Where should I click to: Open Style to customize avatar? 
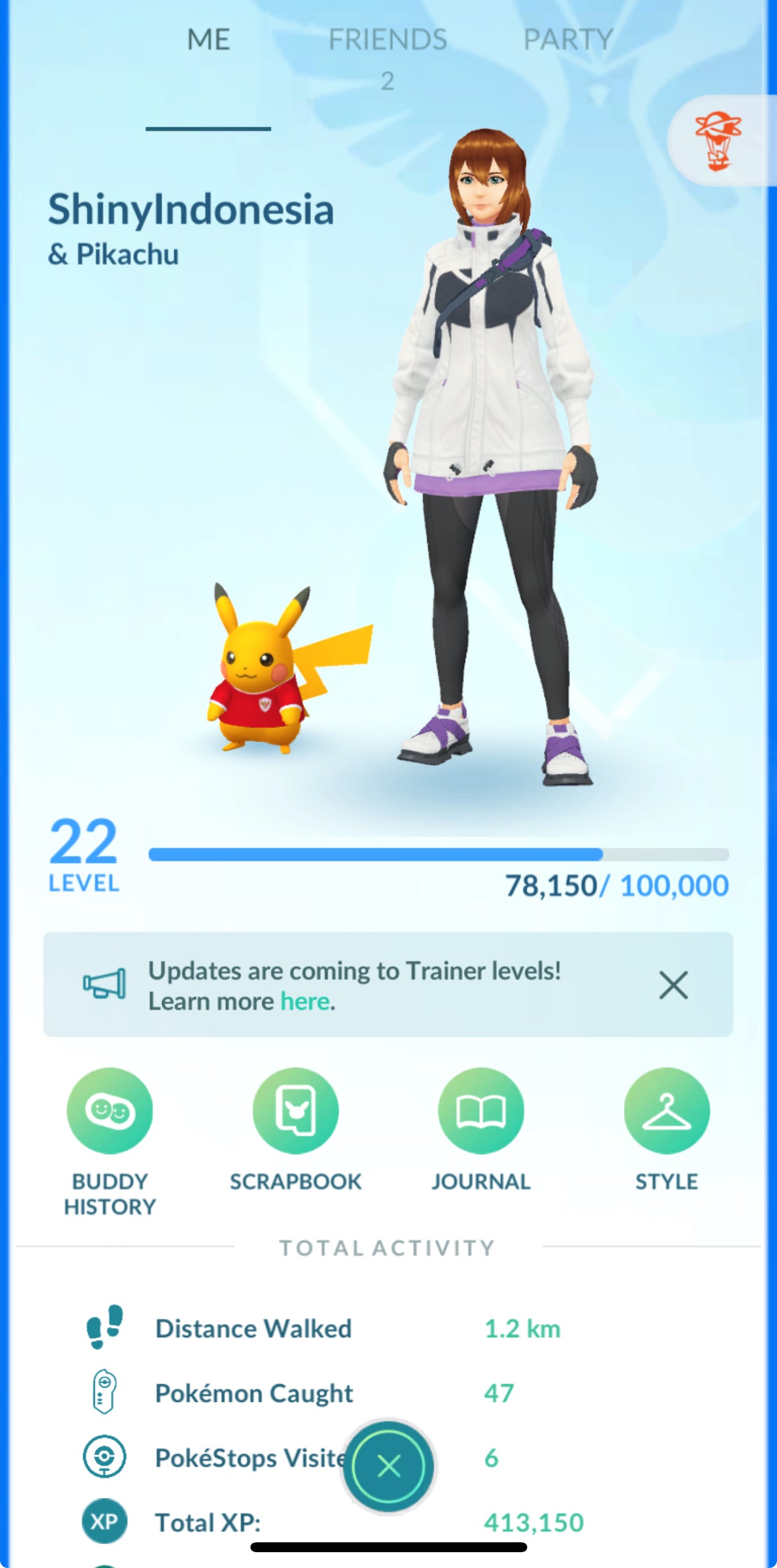point(666,1111)
